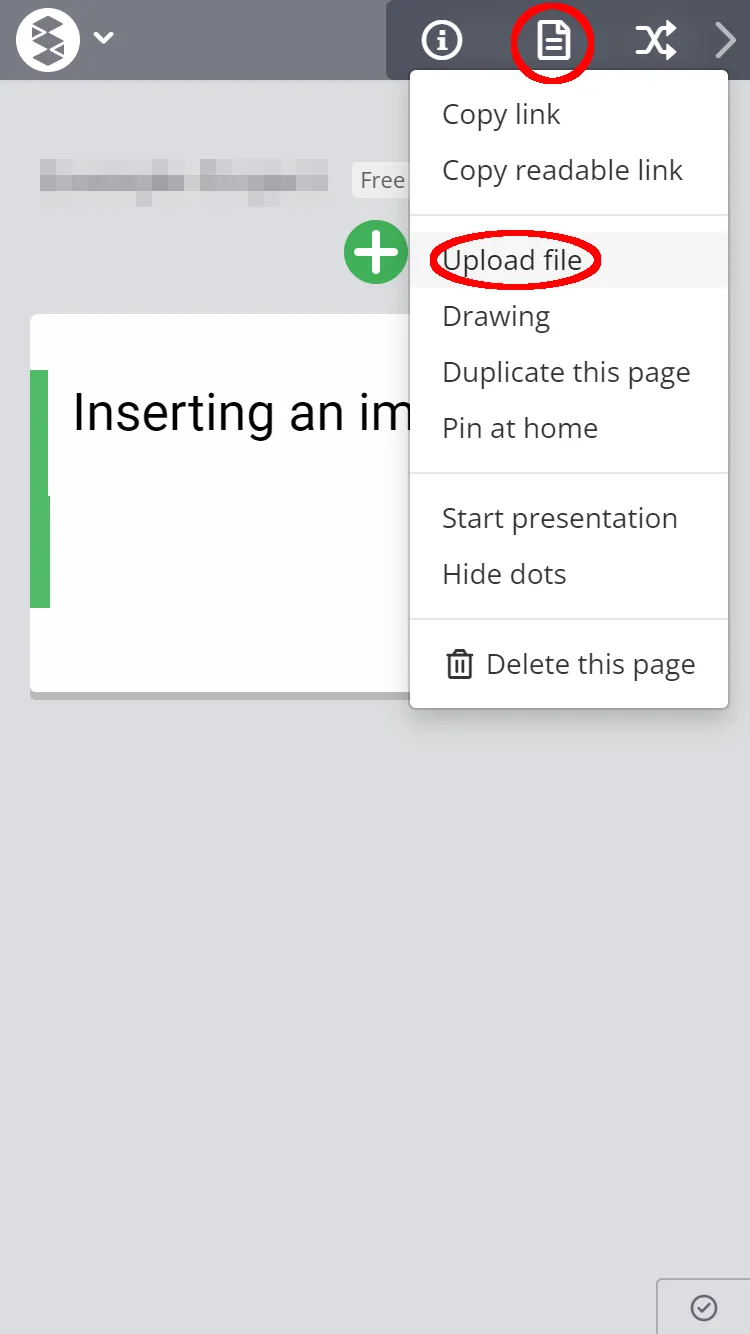Choose Upload file
The height and width of the screenshot is (1334, 750).
512,260
